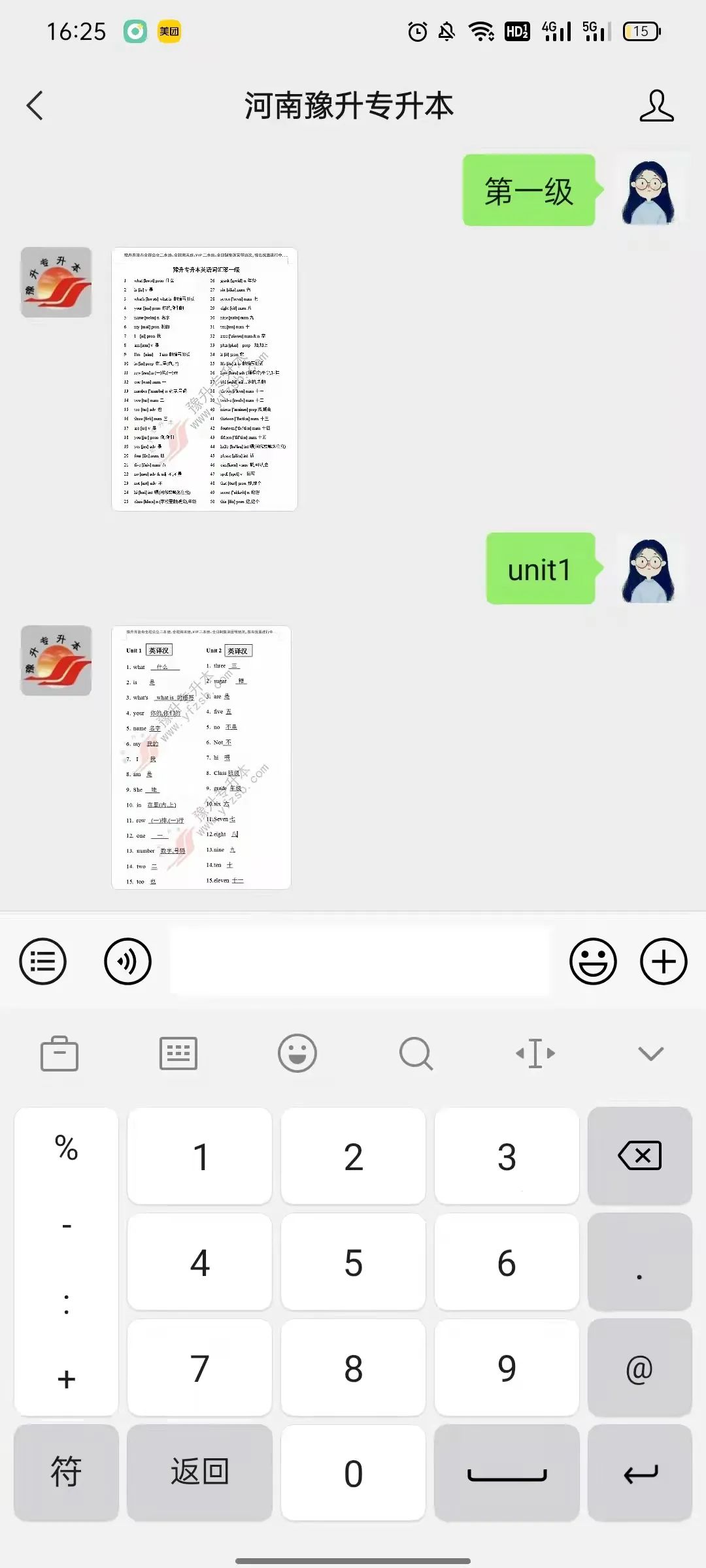Open the keyboard clipboard toolbox
This screenshot has width=706, height=1568.
click(59, 1053)
